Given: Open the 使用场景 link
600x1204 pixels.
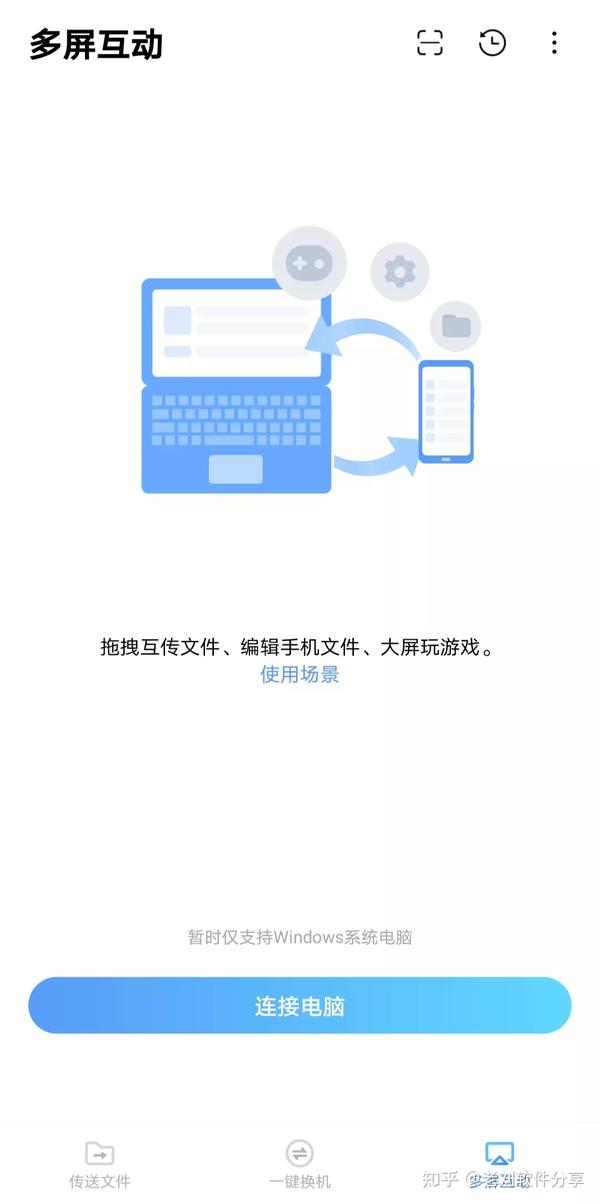Looking at the screenshot, I should [x=300, y=675].
